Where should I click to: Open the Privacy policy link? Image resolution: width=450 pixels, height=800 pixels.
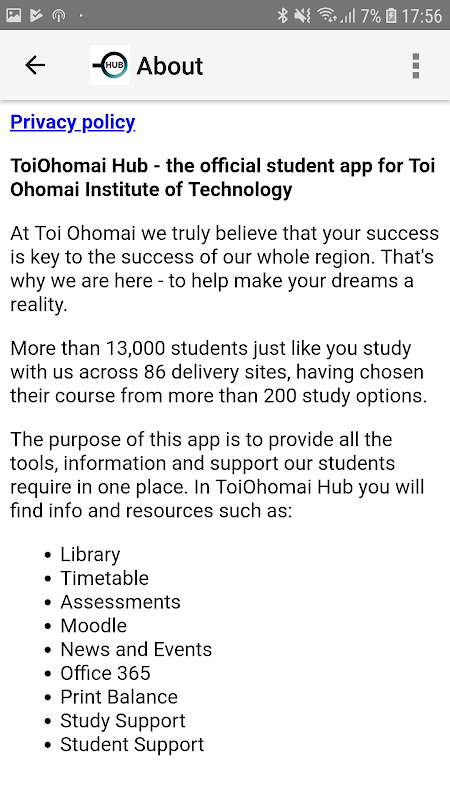[72, 122]
